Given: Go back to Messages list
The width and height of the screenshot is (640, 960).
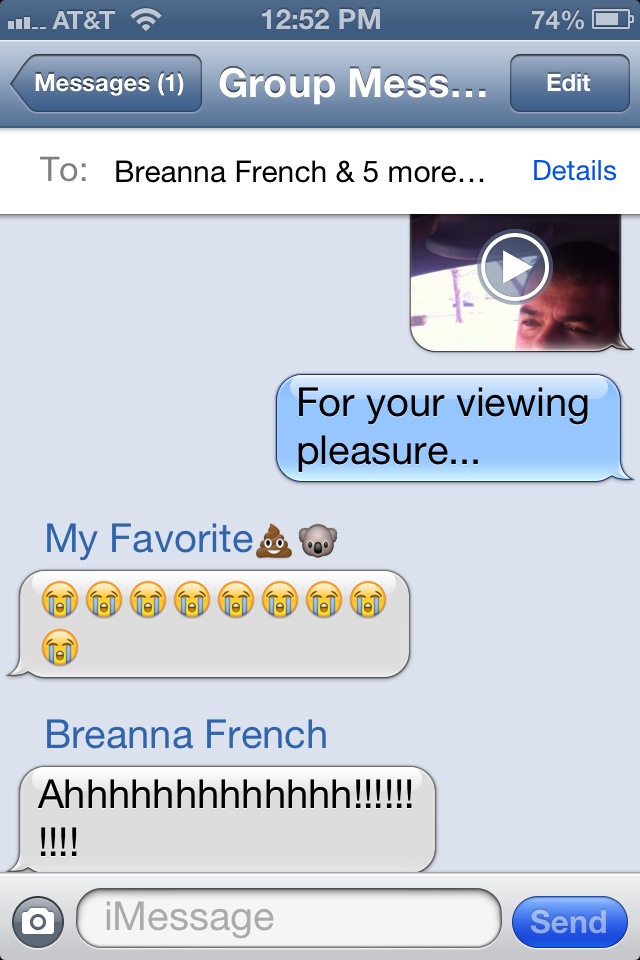Looking at the screenshot, I should pos(108,83).
